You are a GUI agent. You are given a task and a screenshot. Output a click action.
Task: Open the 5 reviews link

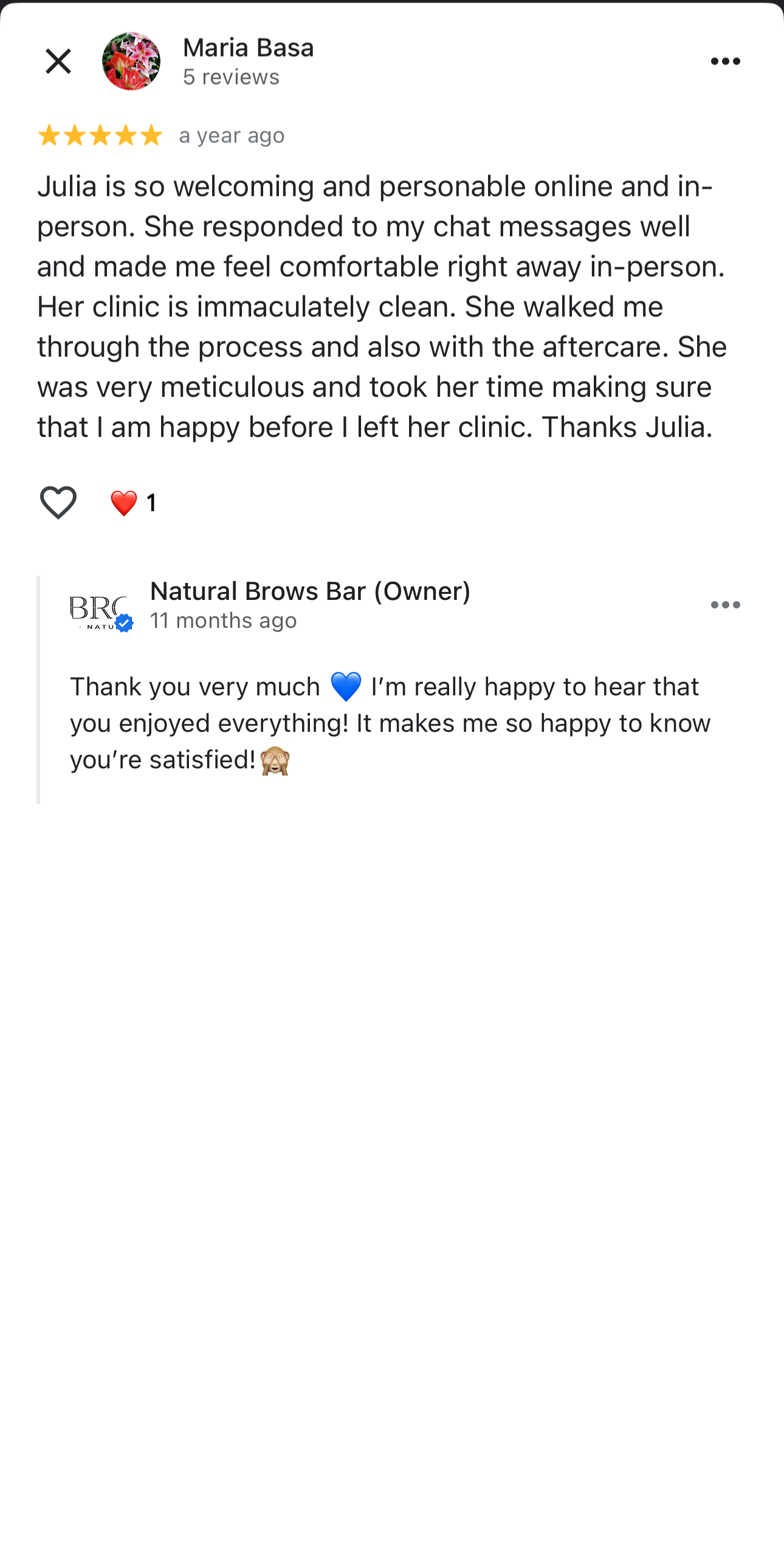[x=231, y=77]
